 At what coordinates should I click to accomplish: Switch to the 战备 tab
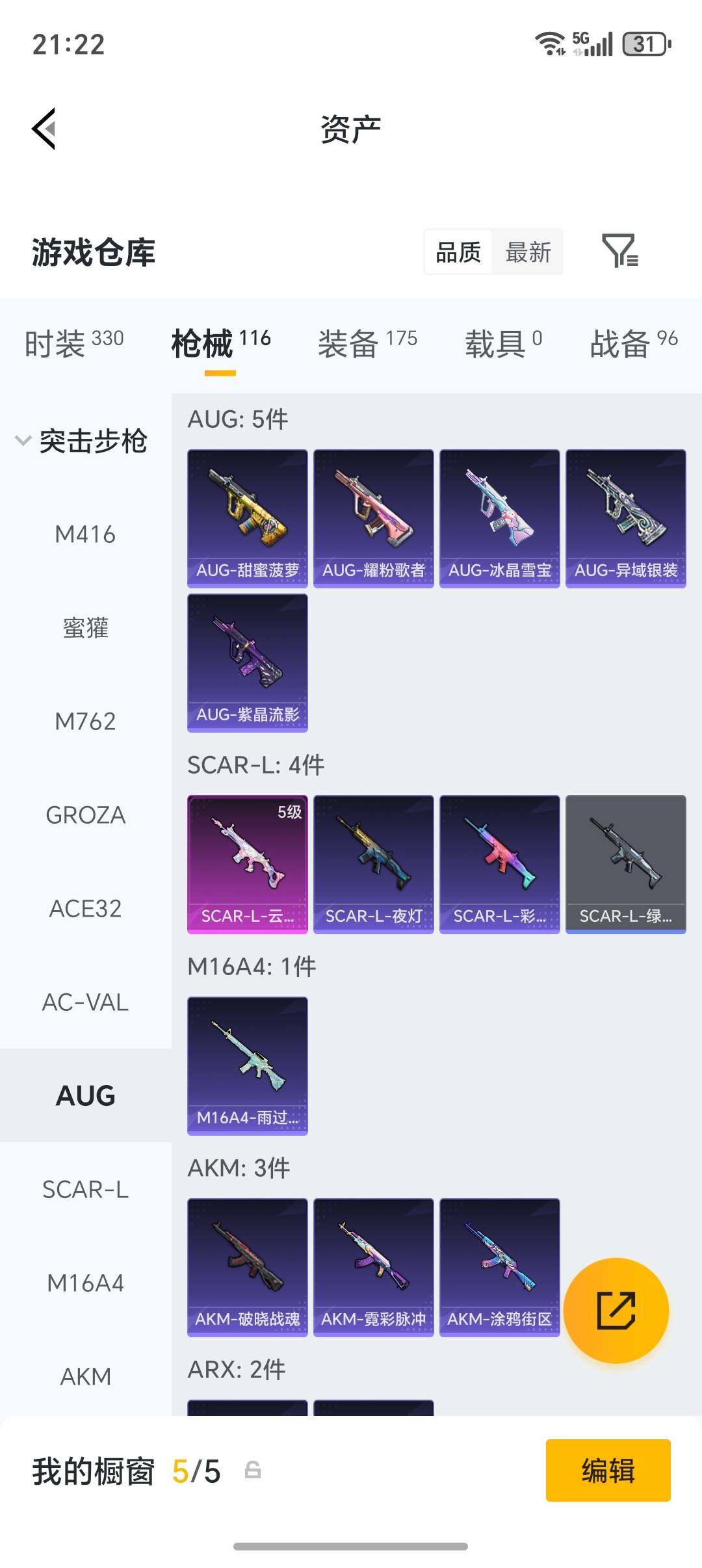[634, 343]
